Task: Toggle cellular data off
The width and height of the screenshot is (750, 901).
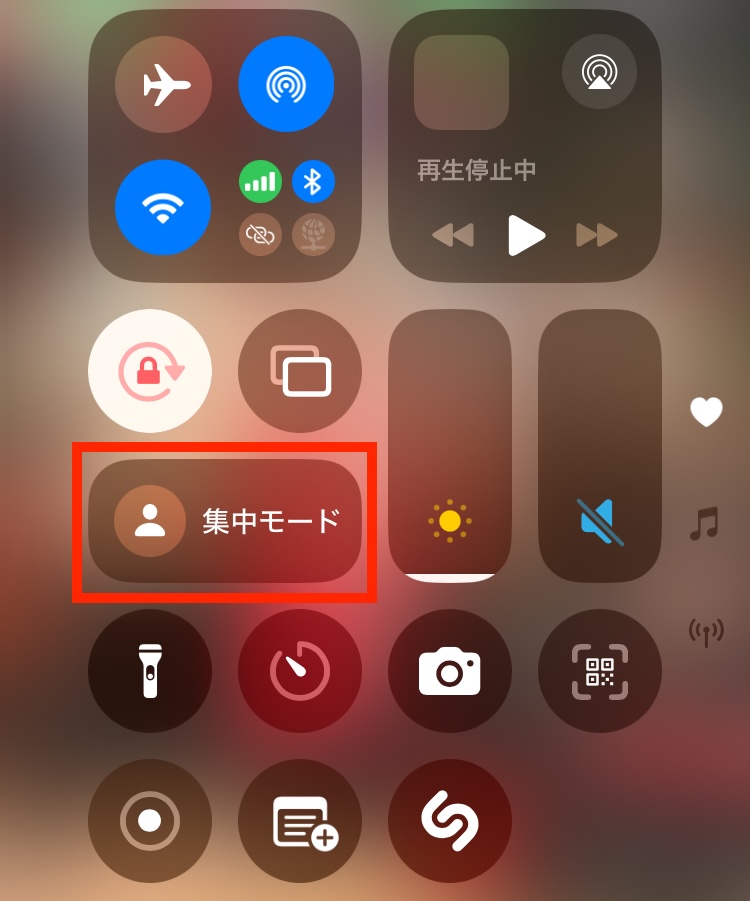Action: tap(260, 182)
